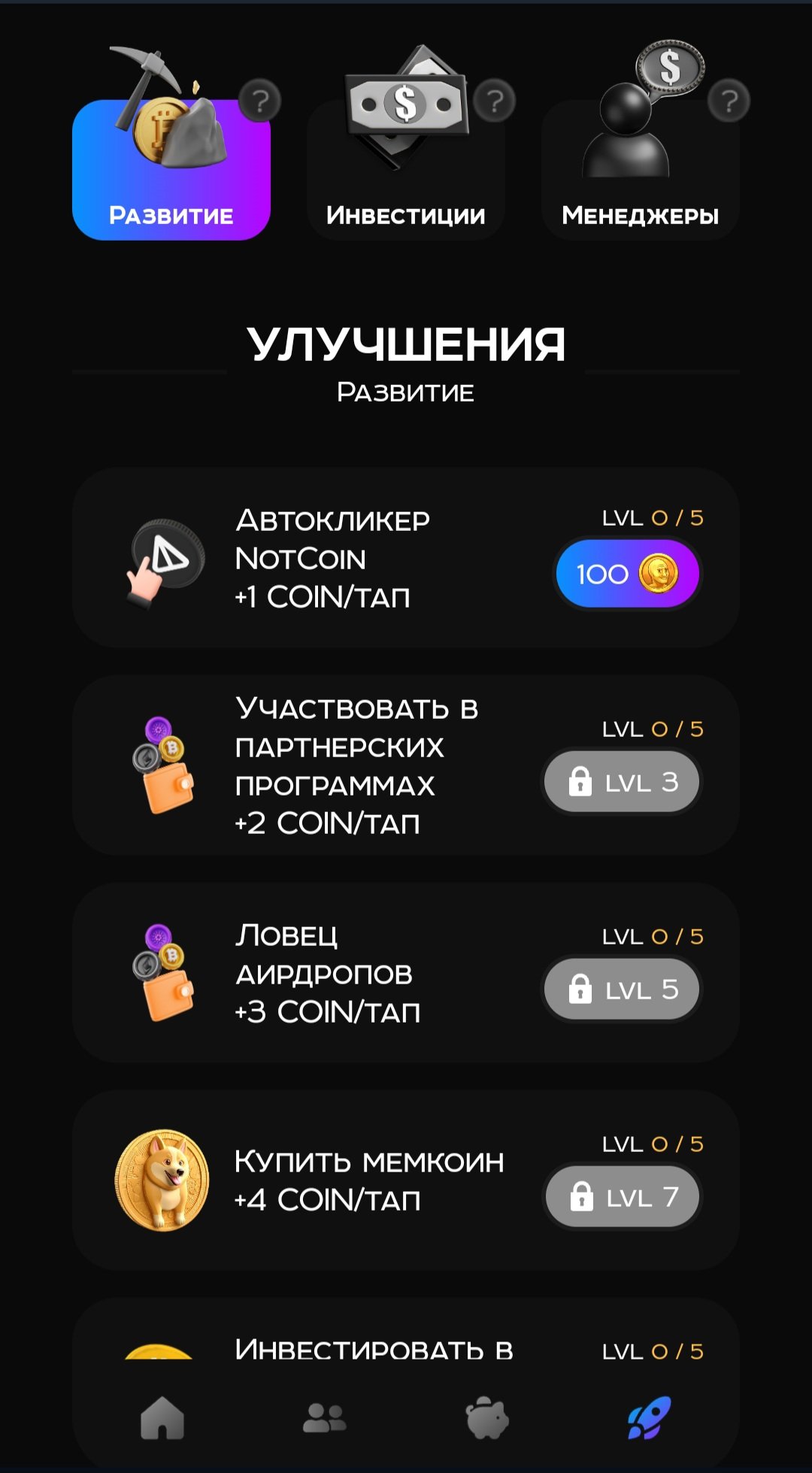The width and height of the screenshot is (812, 1473).
Task: Tap the help icon on Развитие
Action: tap(260, 101)
